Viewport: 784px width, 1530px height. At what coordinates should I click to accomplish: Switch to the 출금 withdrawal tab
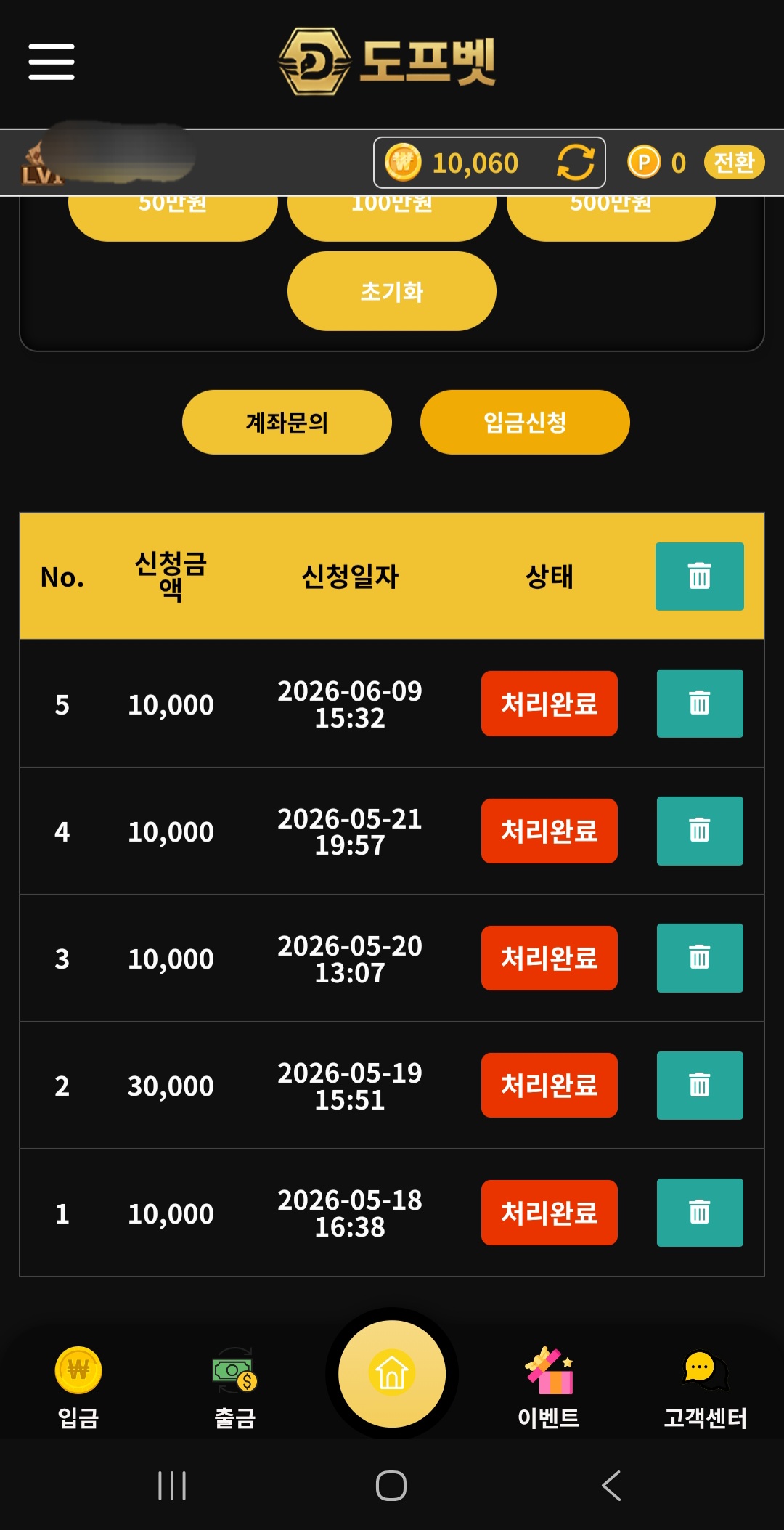(235, 1387)
